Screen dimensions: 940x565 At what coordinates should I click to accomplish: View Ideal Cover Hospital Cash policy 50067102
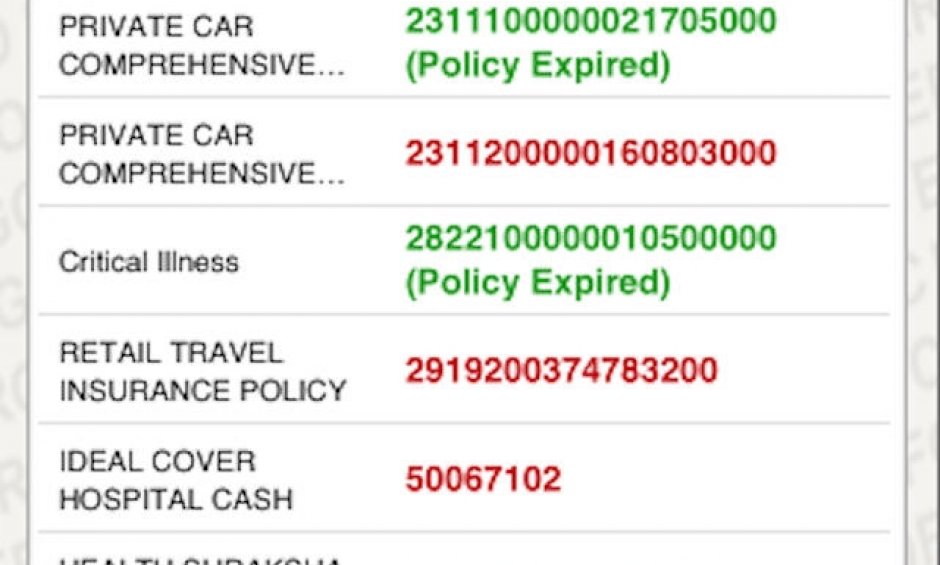tap(483, 479)
